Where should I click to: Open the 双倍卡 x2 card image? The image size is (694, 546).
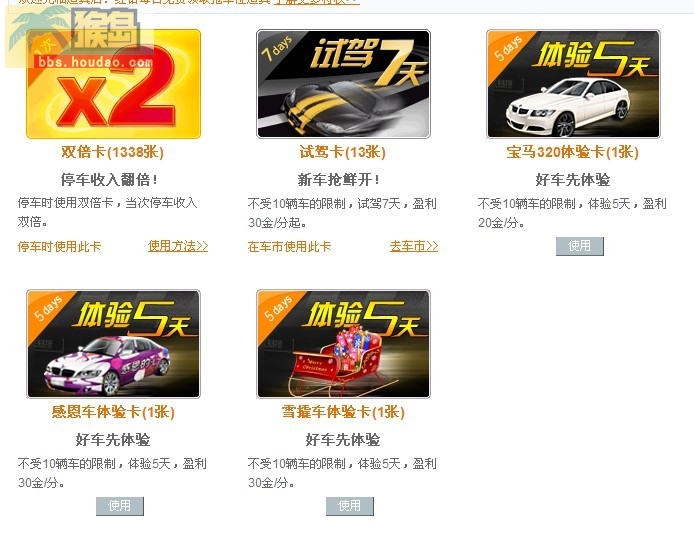[x=113, y=84]
